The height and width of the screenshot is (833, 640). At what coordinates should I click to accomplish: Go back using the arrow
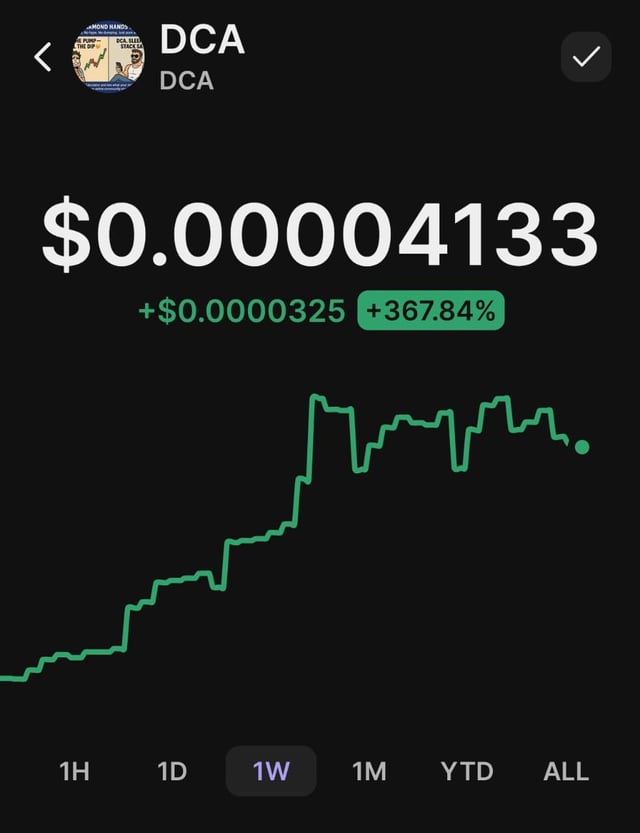coord(42,58)
